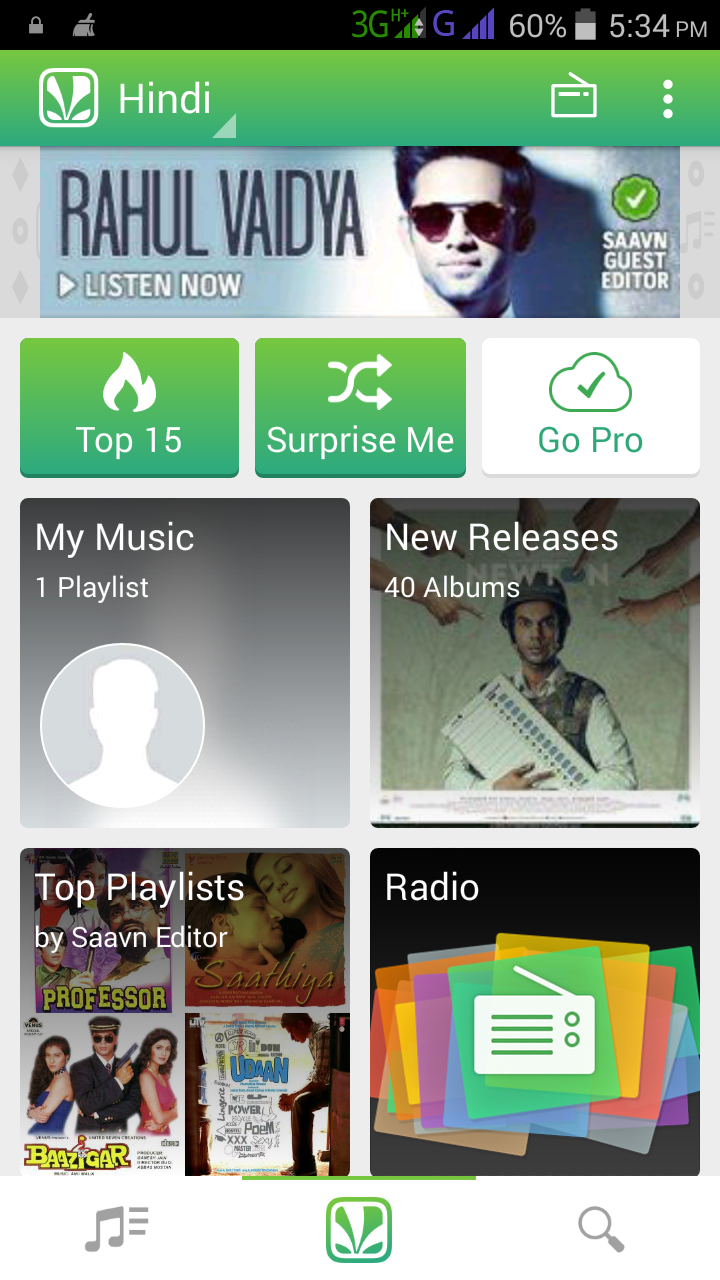Browse the New Releases albums card
Image resolution: width=720 pixels, height=1280 pixels.
[x=535, y=663]
